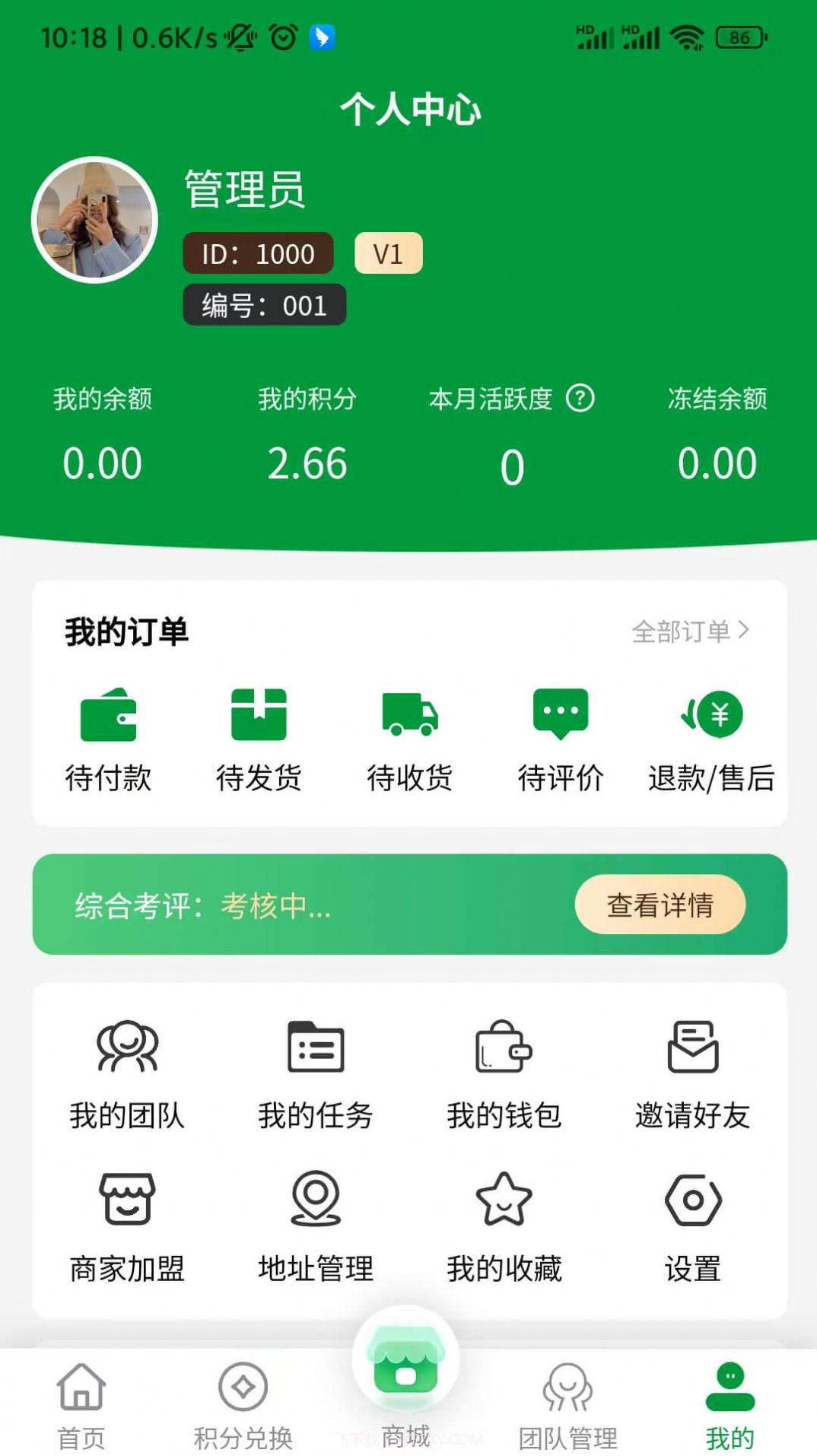This screenshot has width=817, height=1456.
Task: Open the 本月活跃度 question mark tooltip
Action: pyautogui.click(x=580, y=399)
